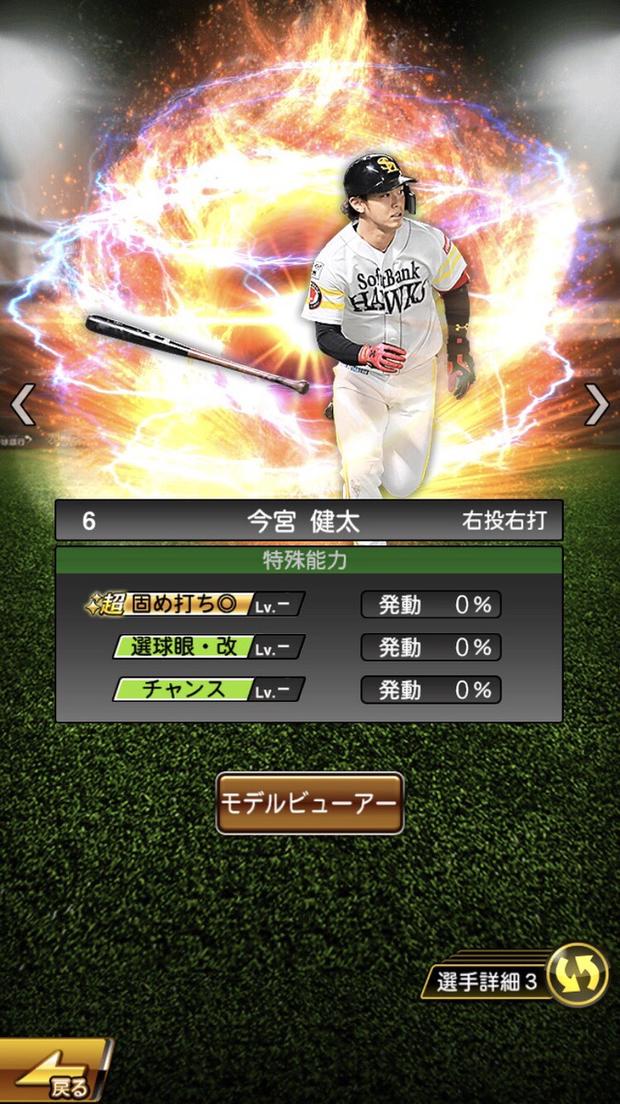
Task: Show the previous player with left arrow
Action: 22,405
